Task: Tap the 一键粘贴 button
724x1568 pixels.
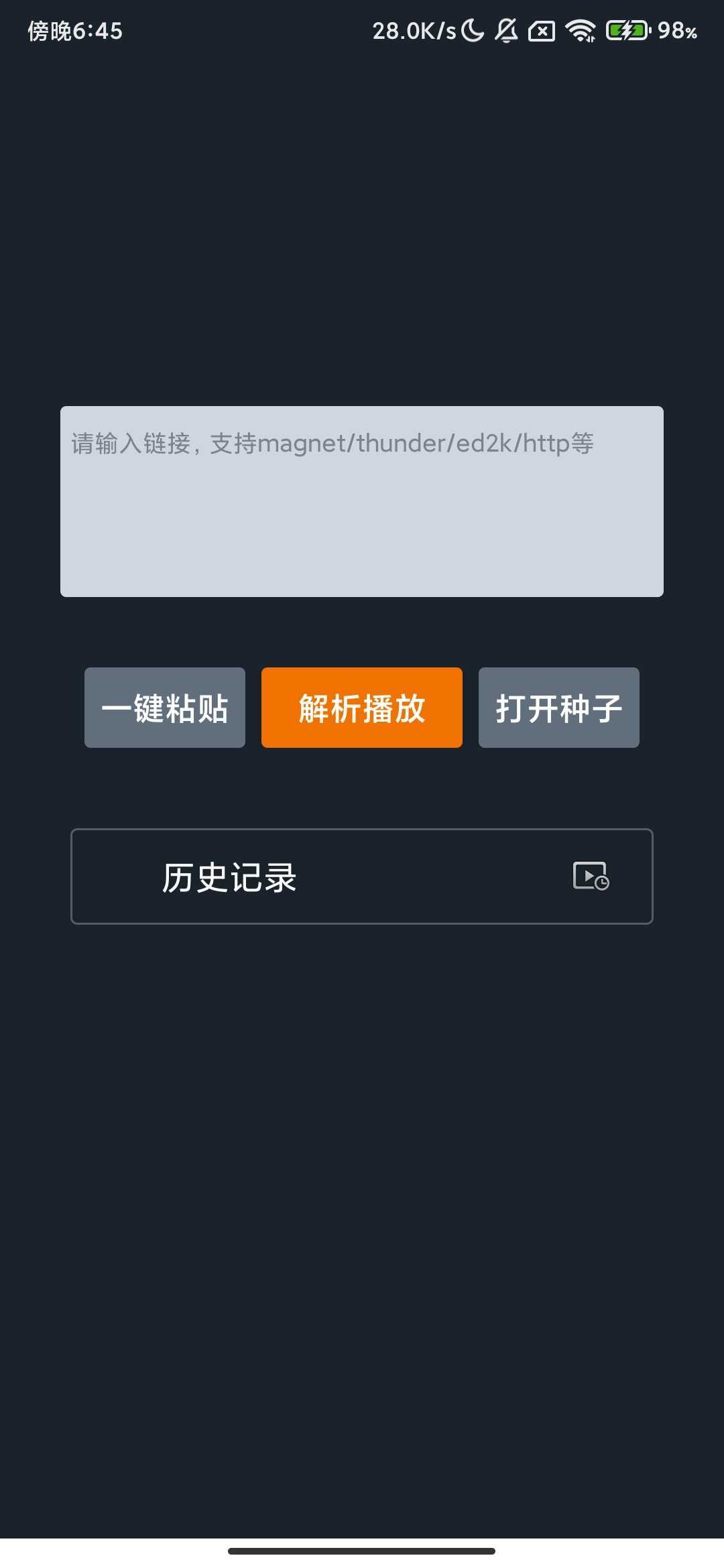Action: [x=165, y=708]
